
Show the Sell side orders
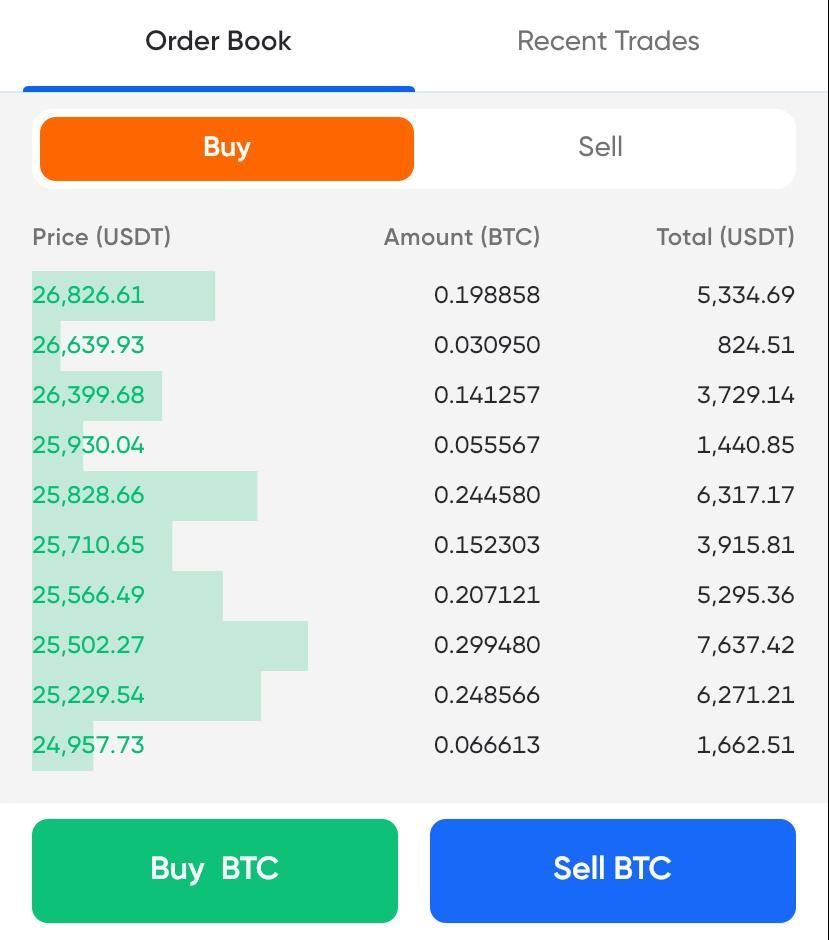pyautogui.click(x=600, y=148)
